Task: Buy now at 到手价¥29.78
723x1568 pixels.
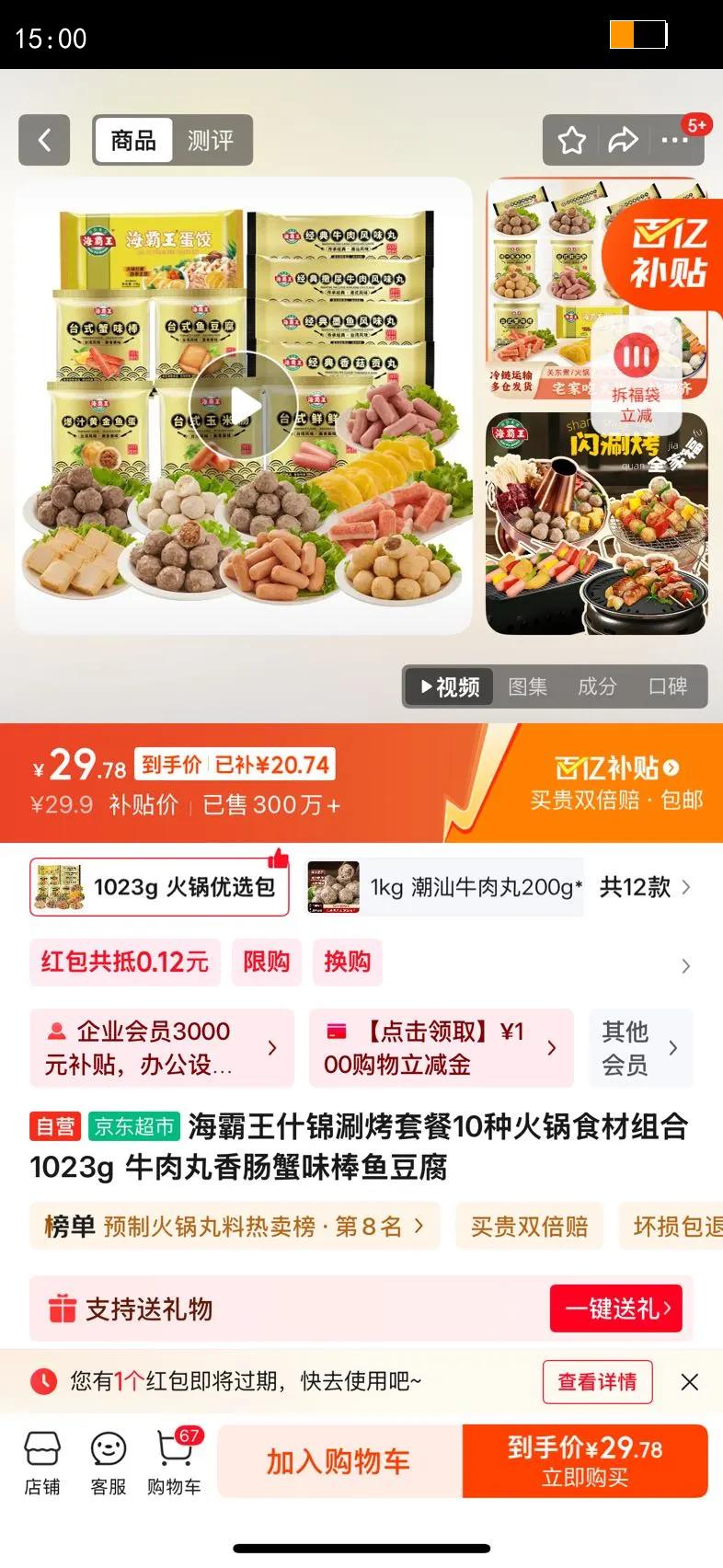Action: point(585,1461)
